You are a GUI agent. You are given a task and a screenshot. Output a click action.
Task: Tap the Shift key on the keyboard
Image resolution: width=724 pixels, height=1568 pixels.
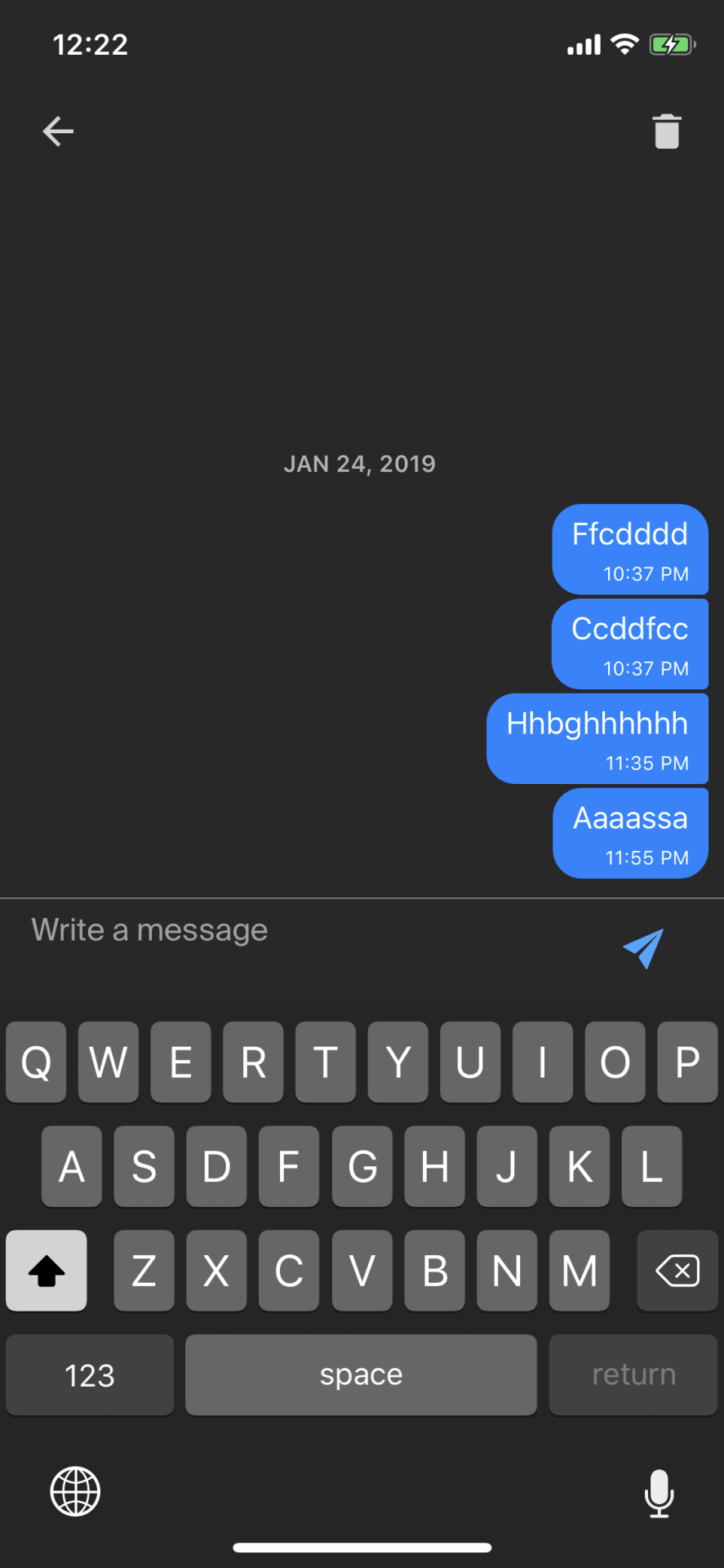46,1271
